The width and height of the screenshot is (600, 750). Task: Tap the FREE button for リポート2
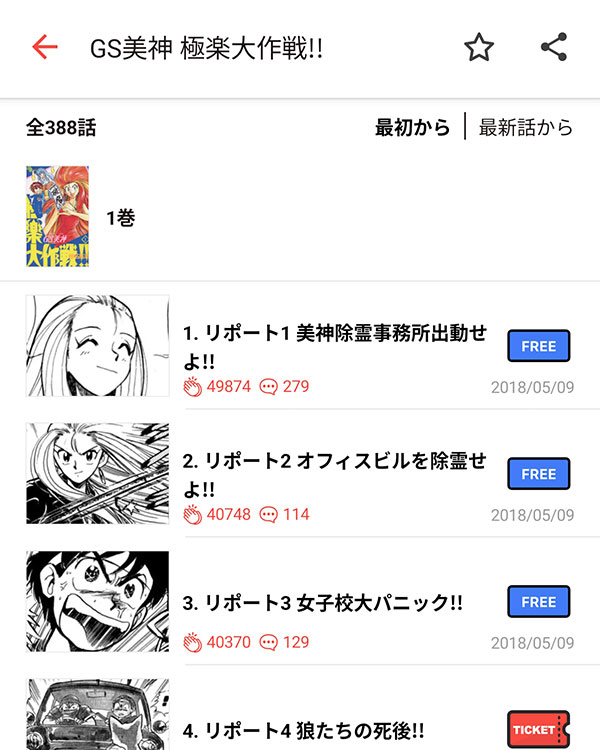538,474
